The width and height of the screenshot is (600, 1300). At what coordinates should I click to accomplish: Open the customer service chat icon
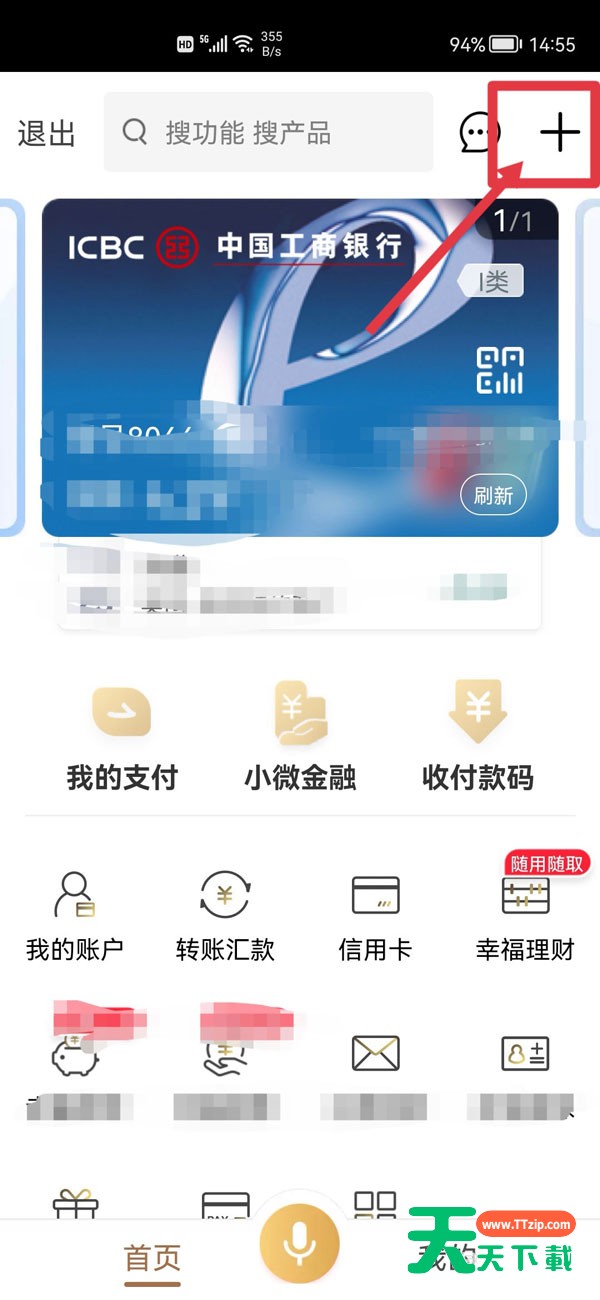pos(478,133)
